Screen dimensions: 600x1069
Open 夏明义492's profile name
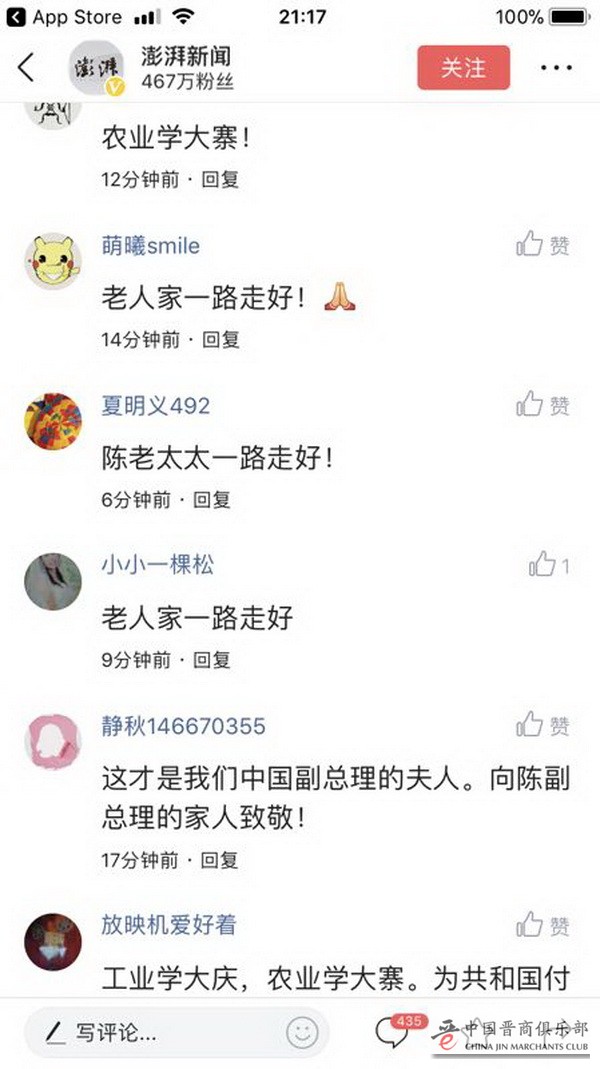click(156, 405)
